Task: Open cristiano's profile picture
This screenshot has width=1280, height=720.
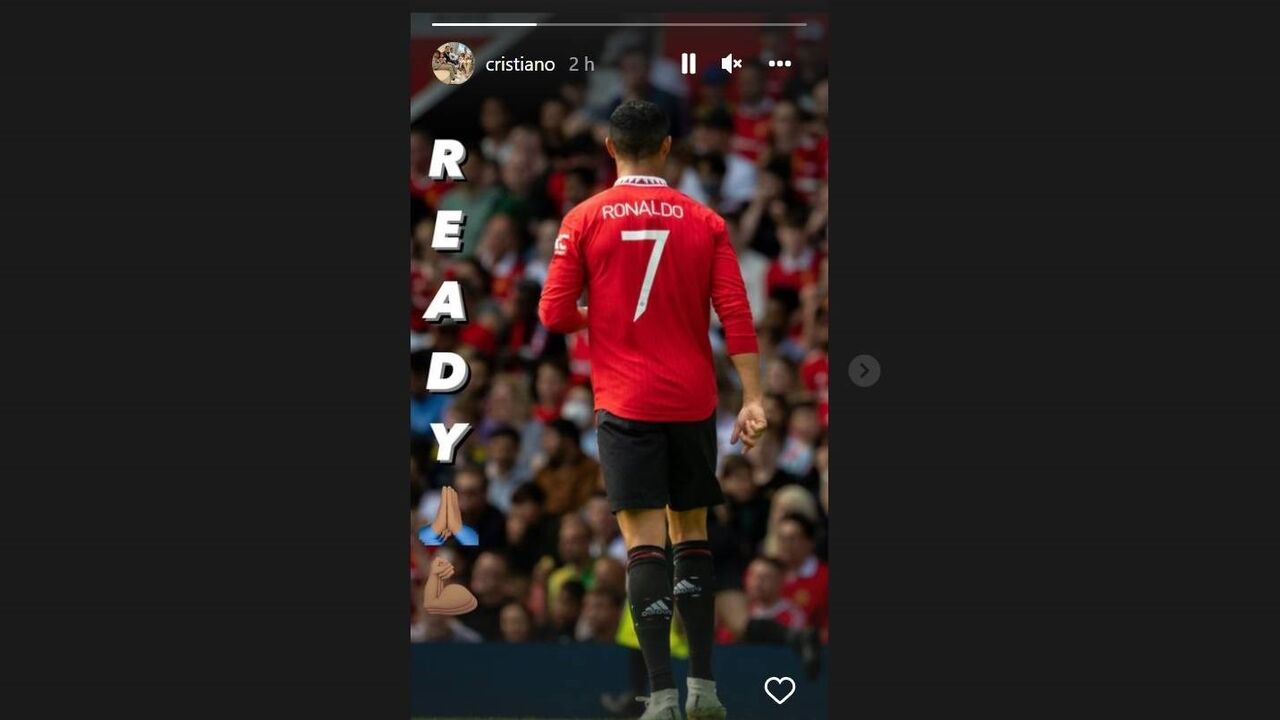Action: click(x=453, y=63)
